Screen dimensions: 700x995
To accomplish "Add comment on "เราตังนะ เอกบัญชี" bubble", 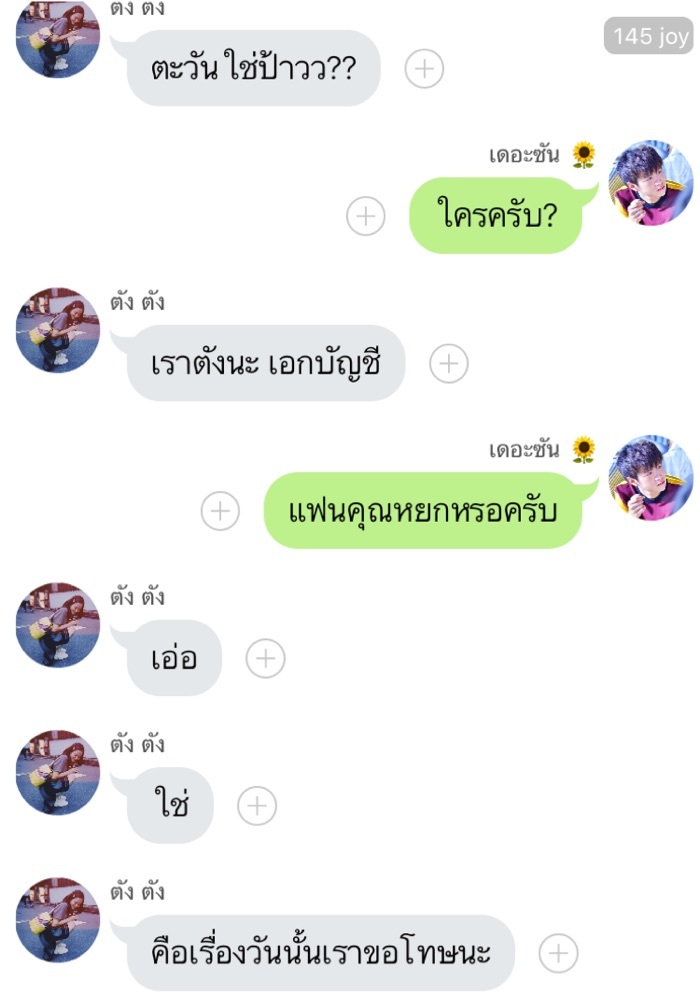I will coord(448,364).
